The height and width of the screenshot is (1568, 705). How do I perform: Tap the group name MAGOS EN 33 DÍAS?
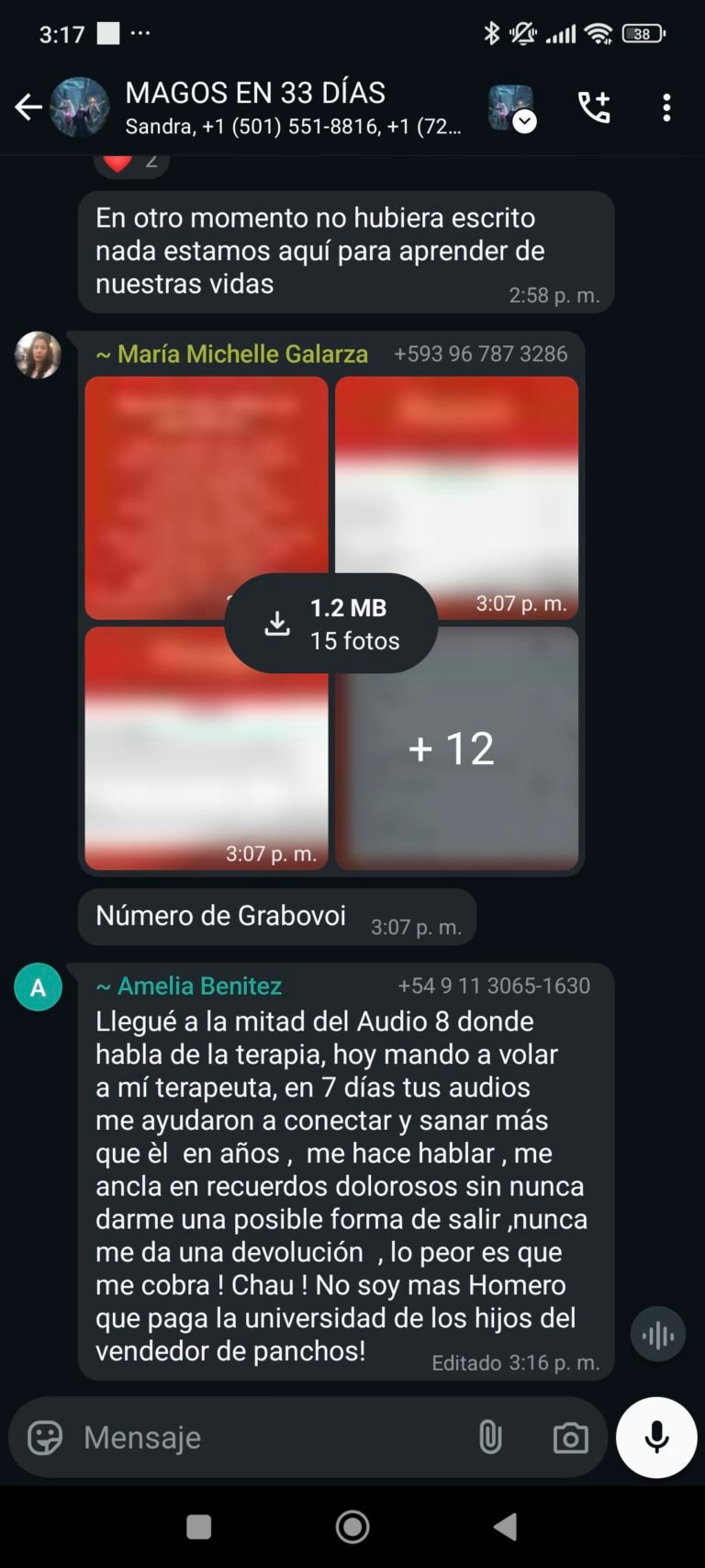tap(255, 92)
